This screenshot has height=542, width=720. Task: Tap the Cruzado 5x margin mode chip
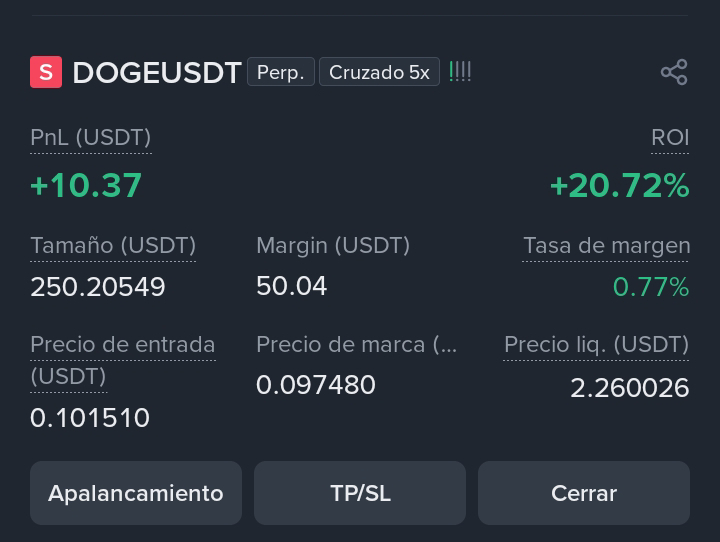point(379,72)
